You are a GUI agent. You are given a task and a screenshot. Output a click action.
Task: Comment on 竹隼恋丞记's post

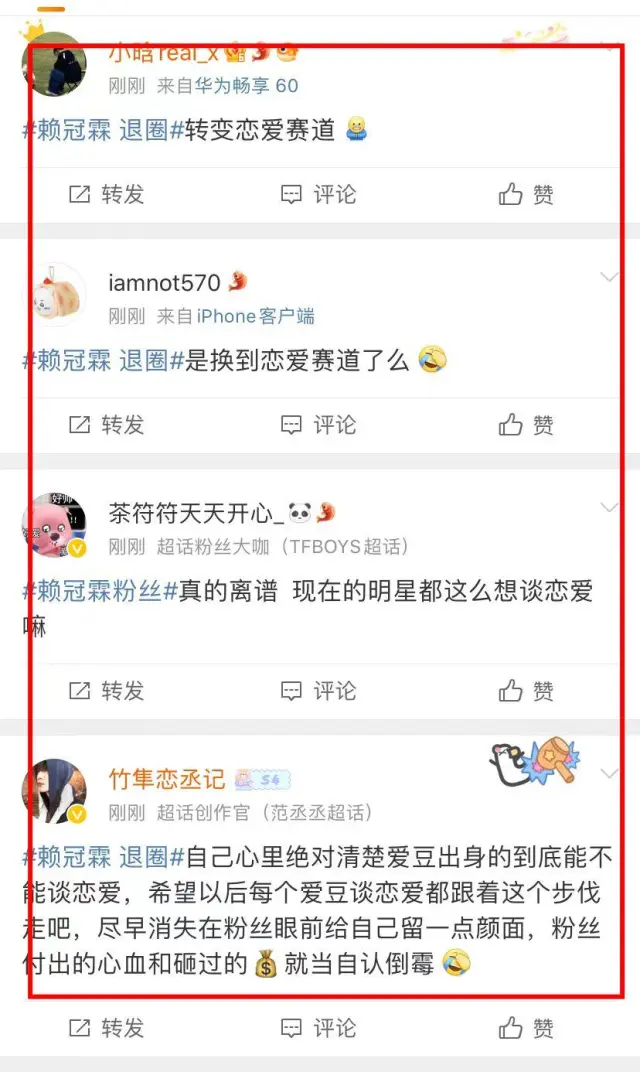point(318,1028)
